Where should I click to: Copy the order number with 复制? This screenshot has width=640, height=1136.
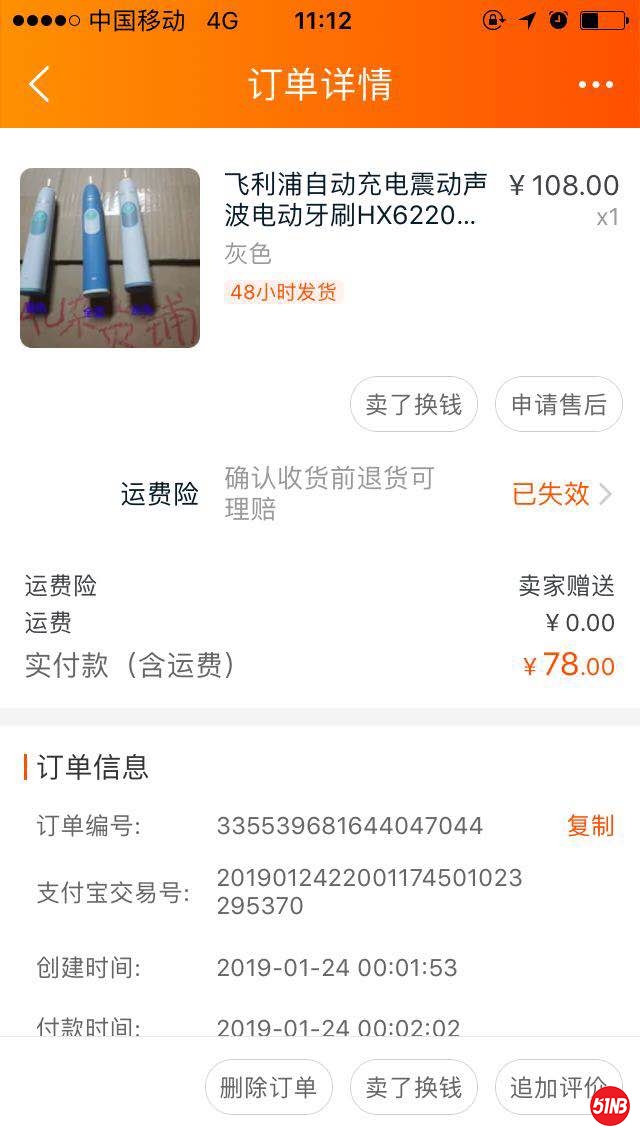590,825
